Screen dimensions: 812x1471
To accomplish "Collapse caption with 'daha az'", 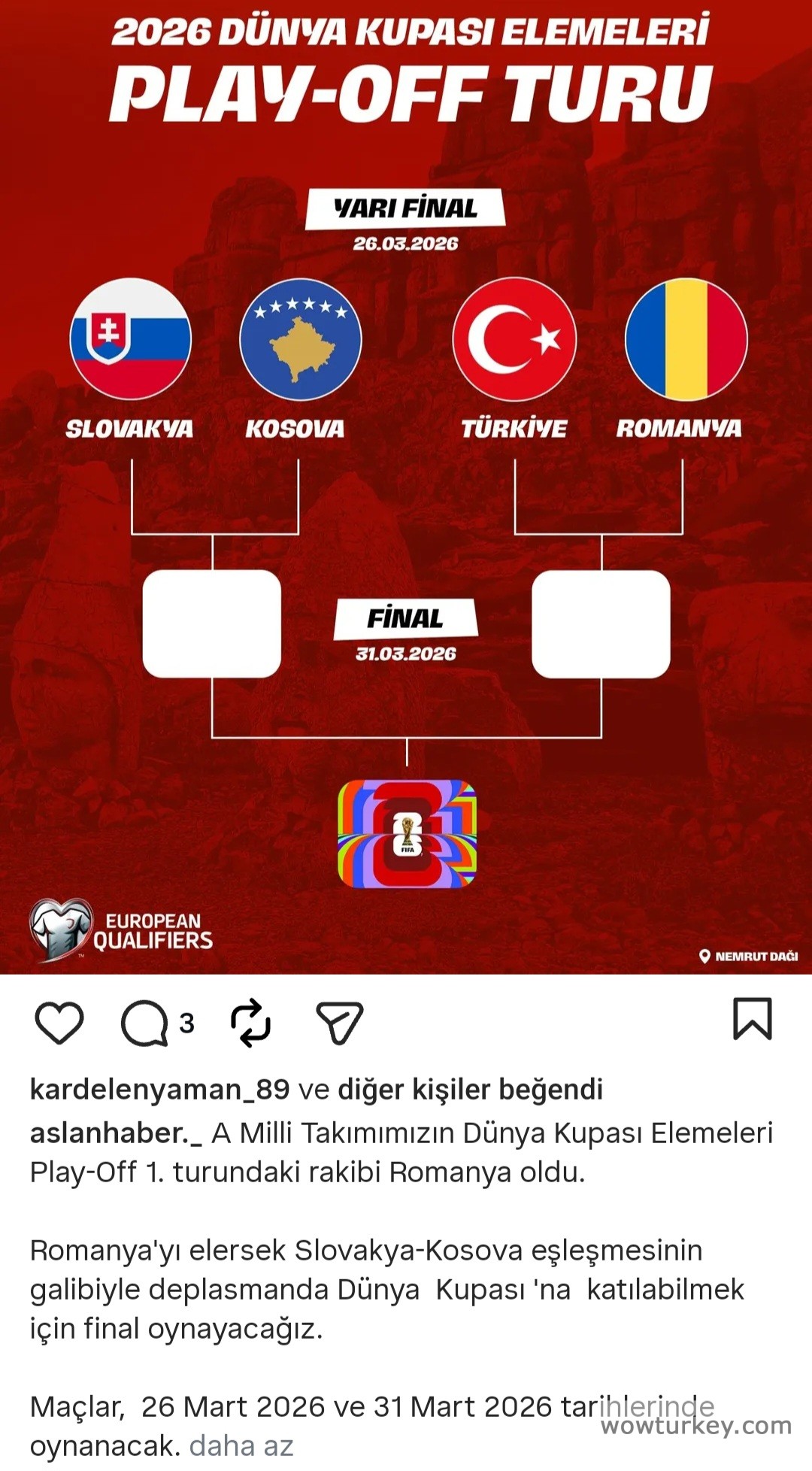I will click(241, 1445).
